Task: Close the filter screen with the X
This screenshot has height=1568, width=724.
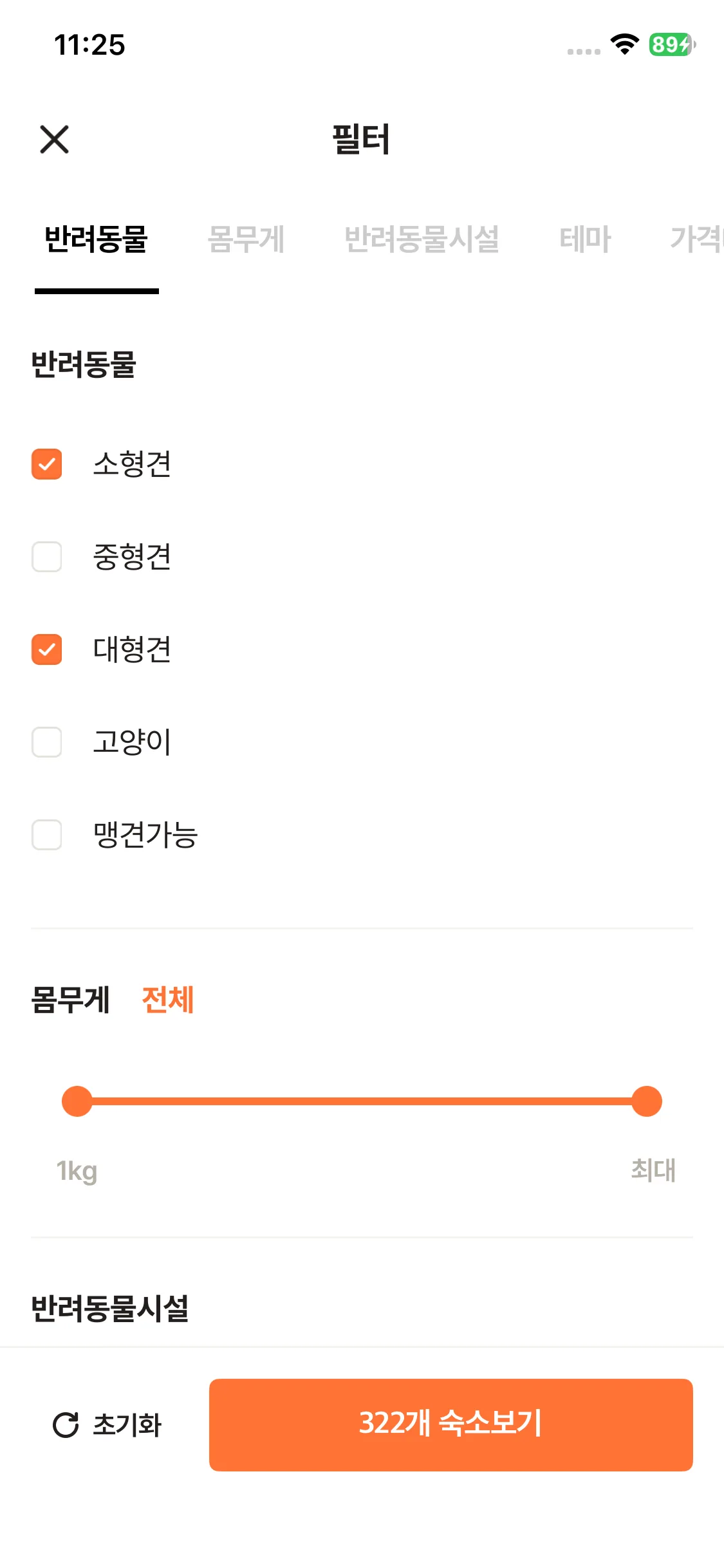Action: click(x=55, y=139)
